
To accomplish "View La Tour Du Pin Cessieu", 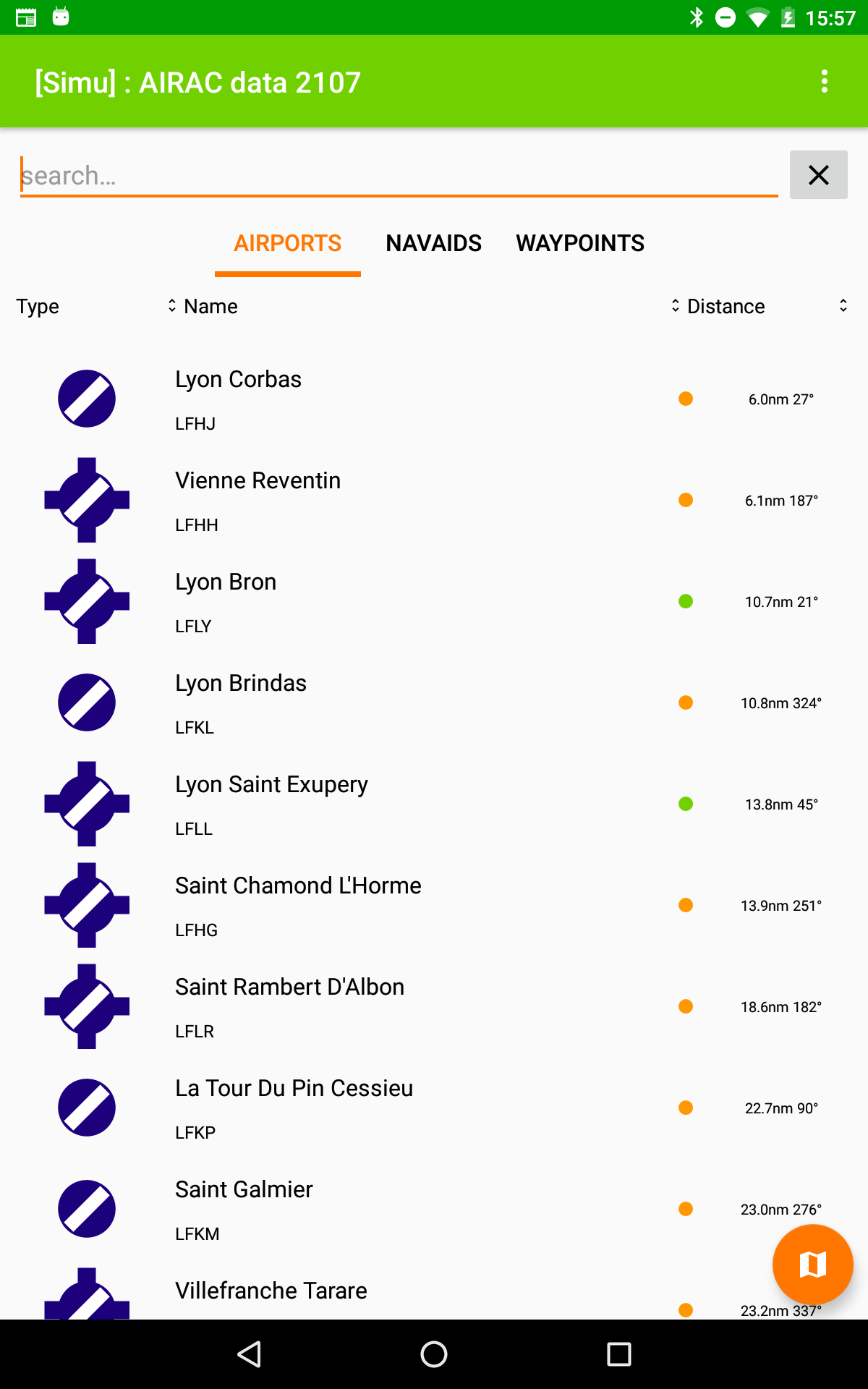I will (x=294, y=1108).
